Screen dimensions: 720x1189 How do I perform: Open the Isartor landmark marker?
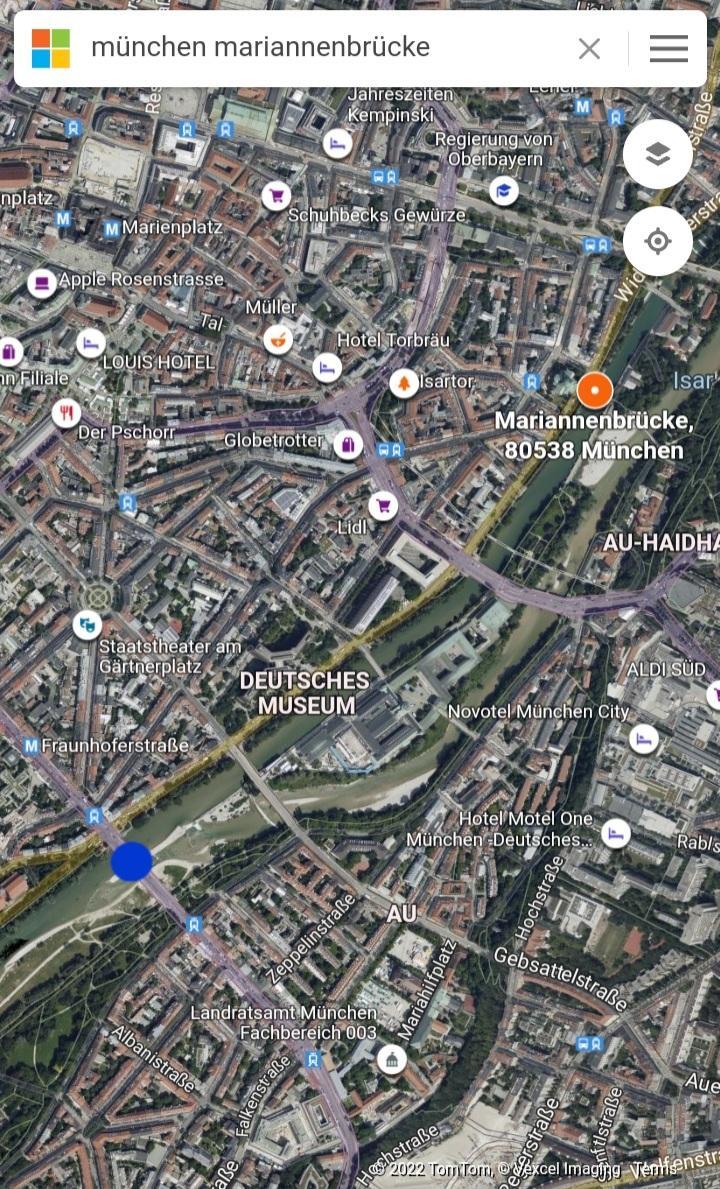coord(404,382)
